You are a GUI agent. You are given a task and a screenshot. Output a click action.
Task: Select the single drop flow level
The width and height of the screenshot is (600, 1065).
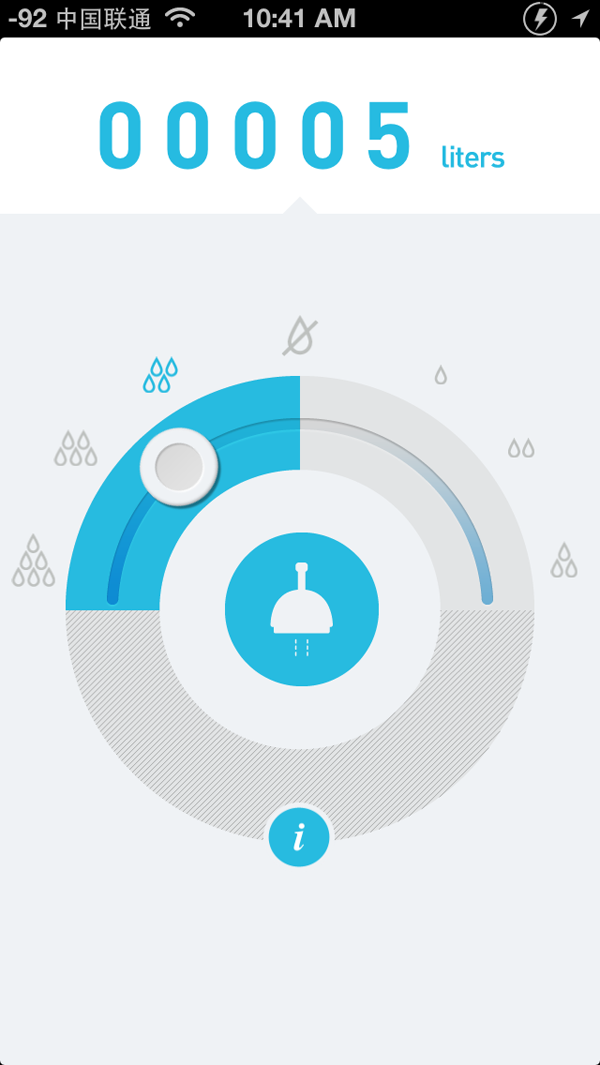440,375
